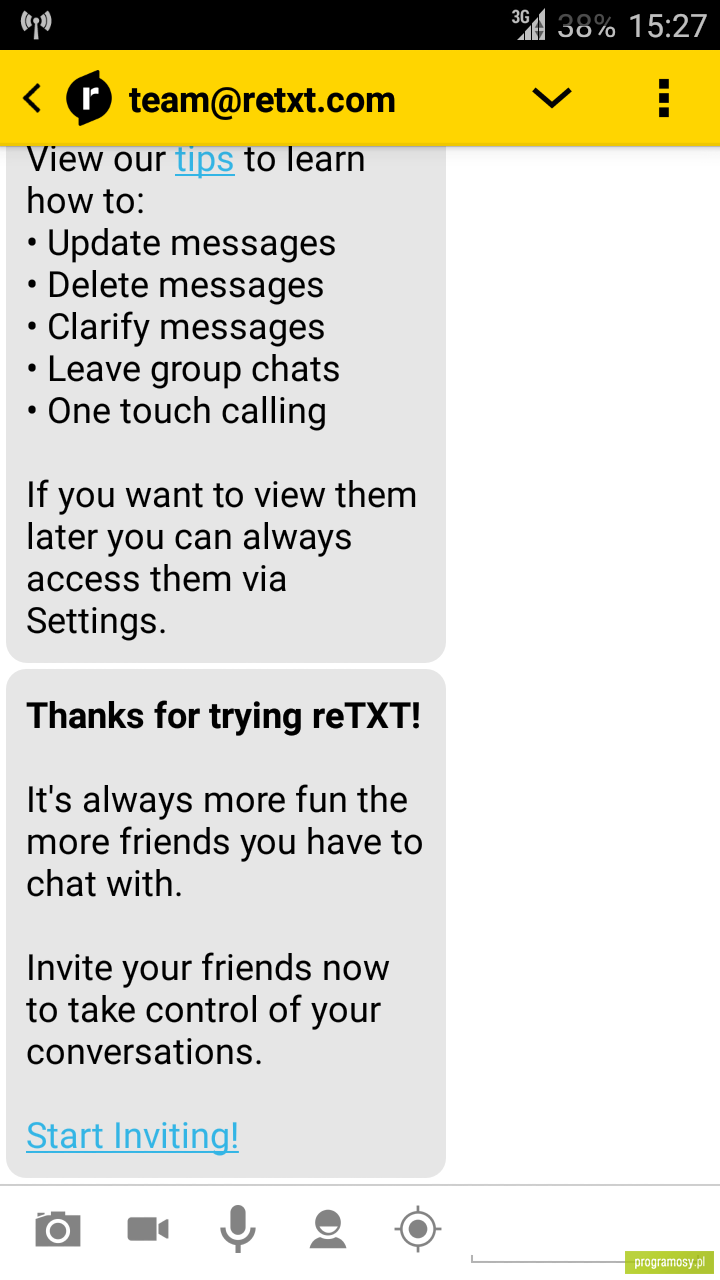Share your location with target icon
Viewport: 720px width, 1280px height.
(x=419, y=1229)
